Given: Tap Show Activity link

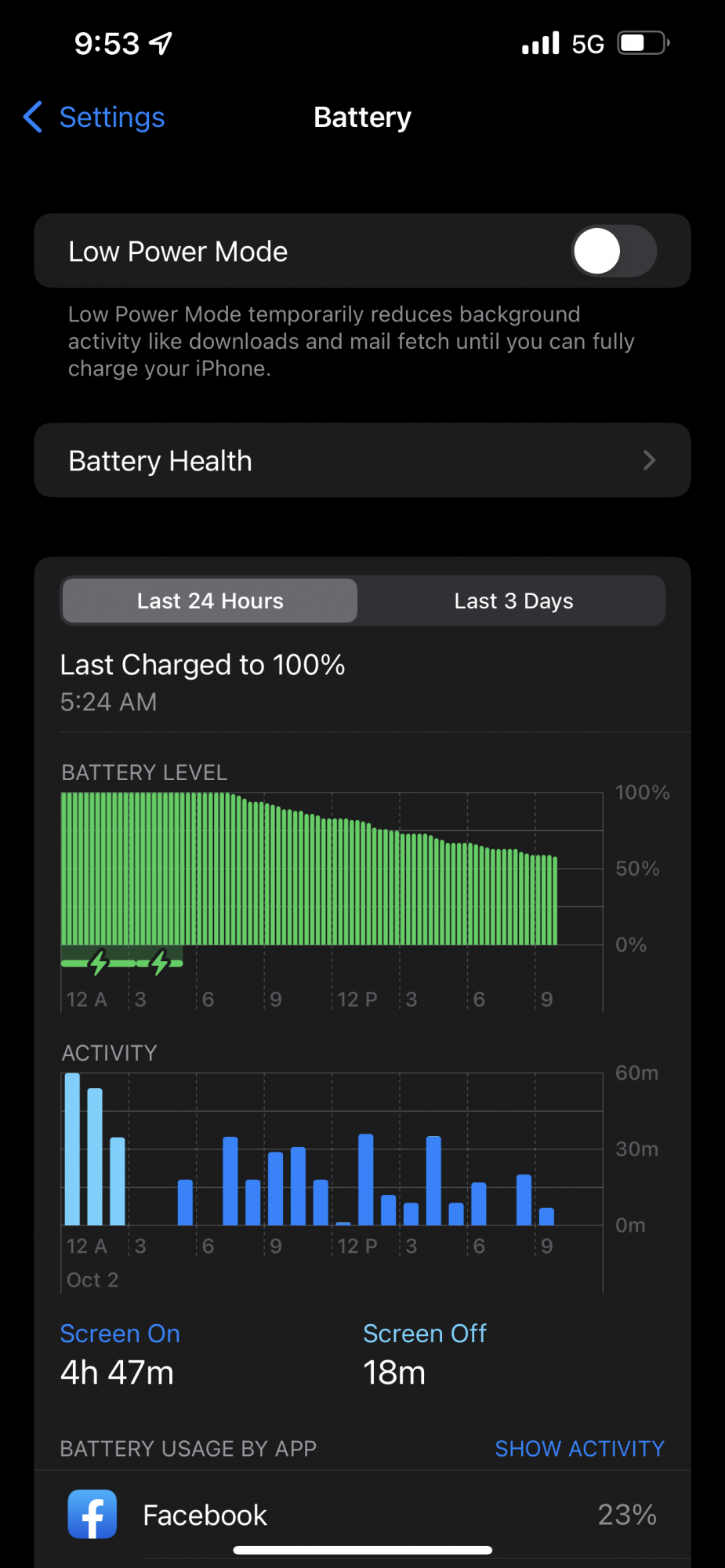Looking at the screenshot, I should [x=579, y=1449].
